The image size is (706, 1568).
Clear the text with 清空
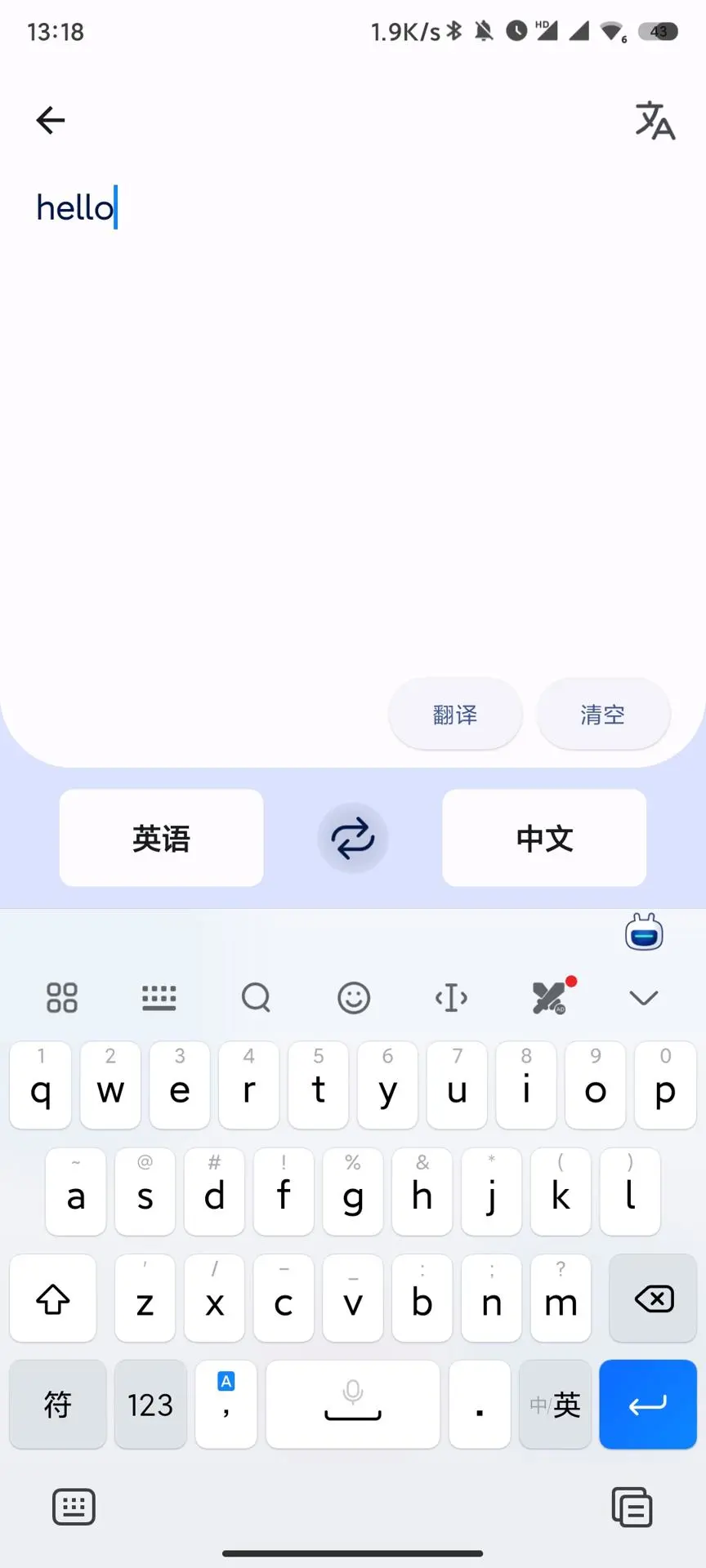(602, 714)
